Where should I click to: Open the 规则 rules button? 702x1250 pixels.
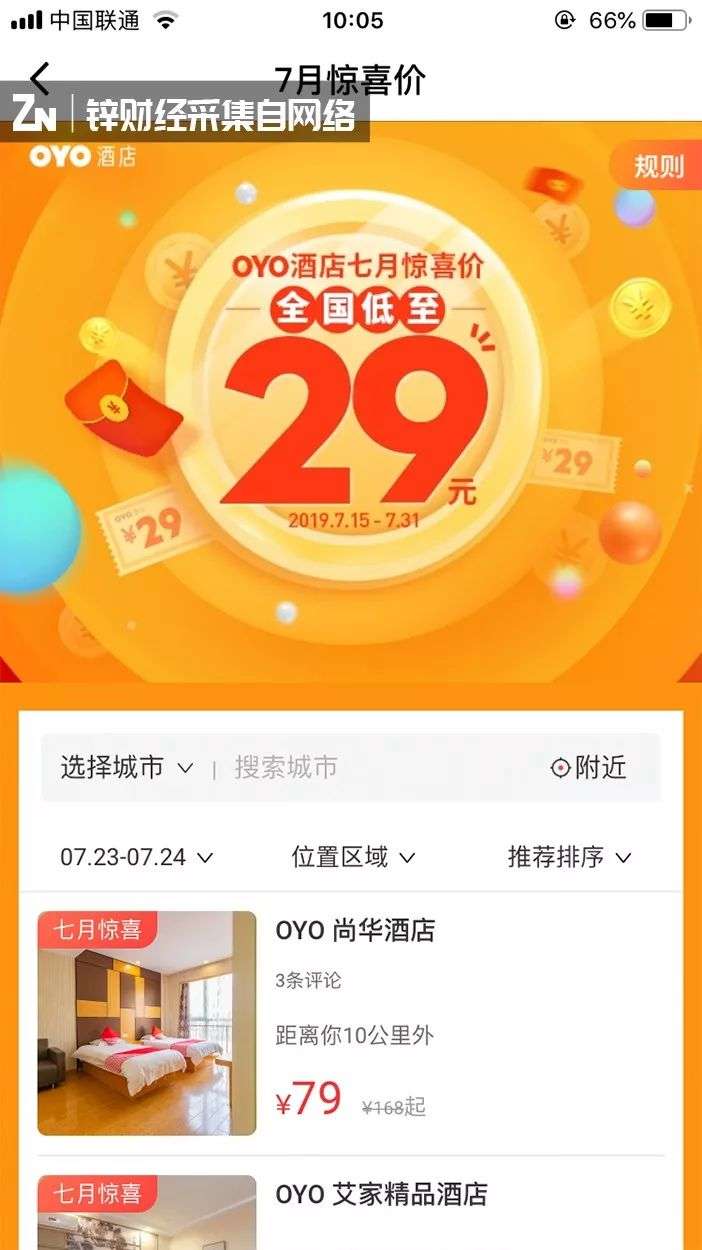pyautogui.click(x=659, y=167)
